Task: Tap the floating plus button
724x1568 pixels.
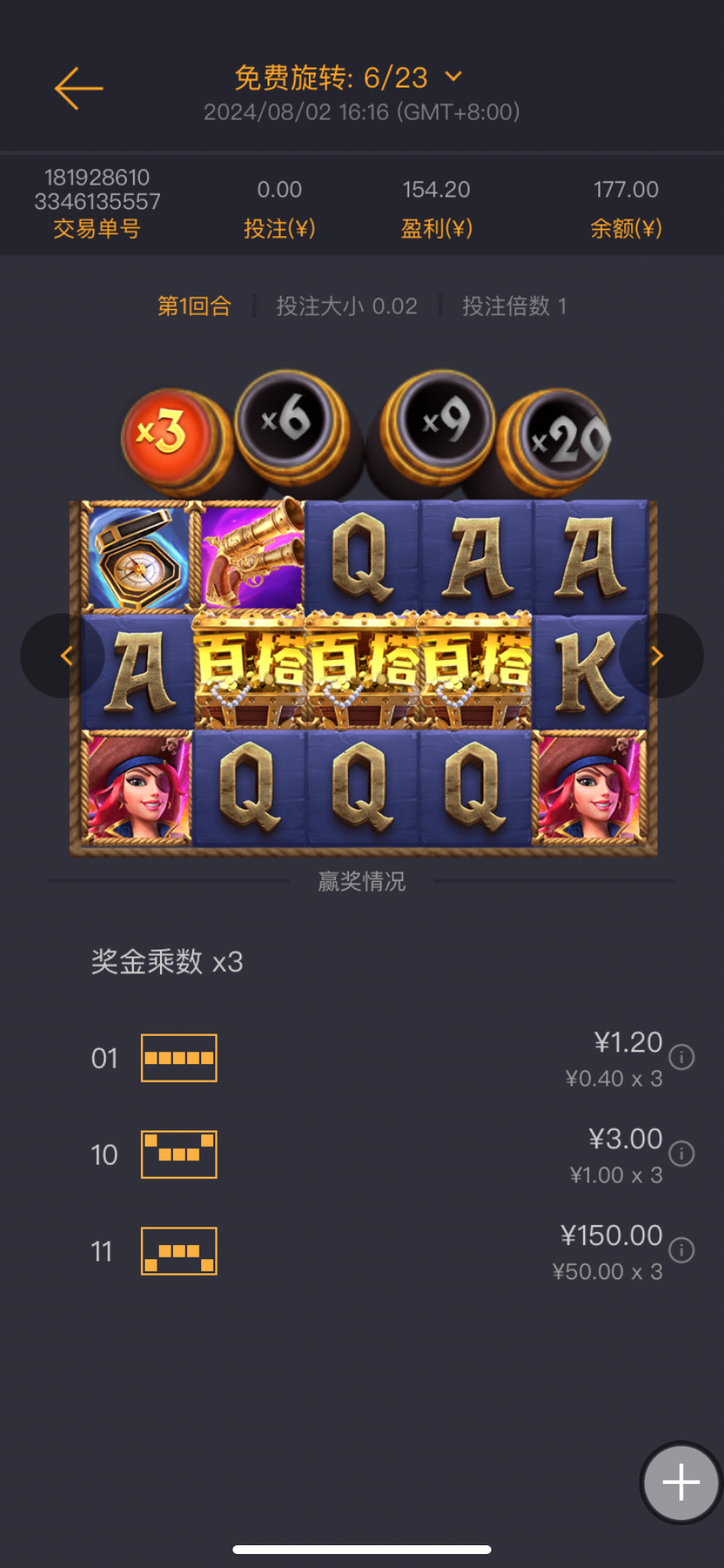Action: 680,1483
